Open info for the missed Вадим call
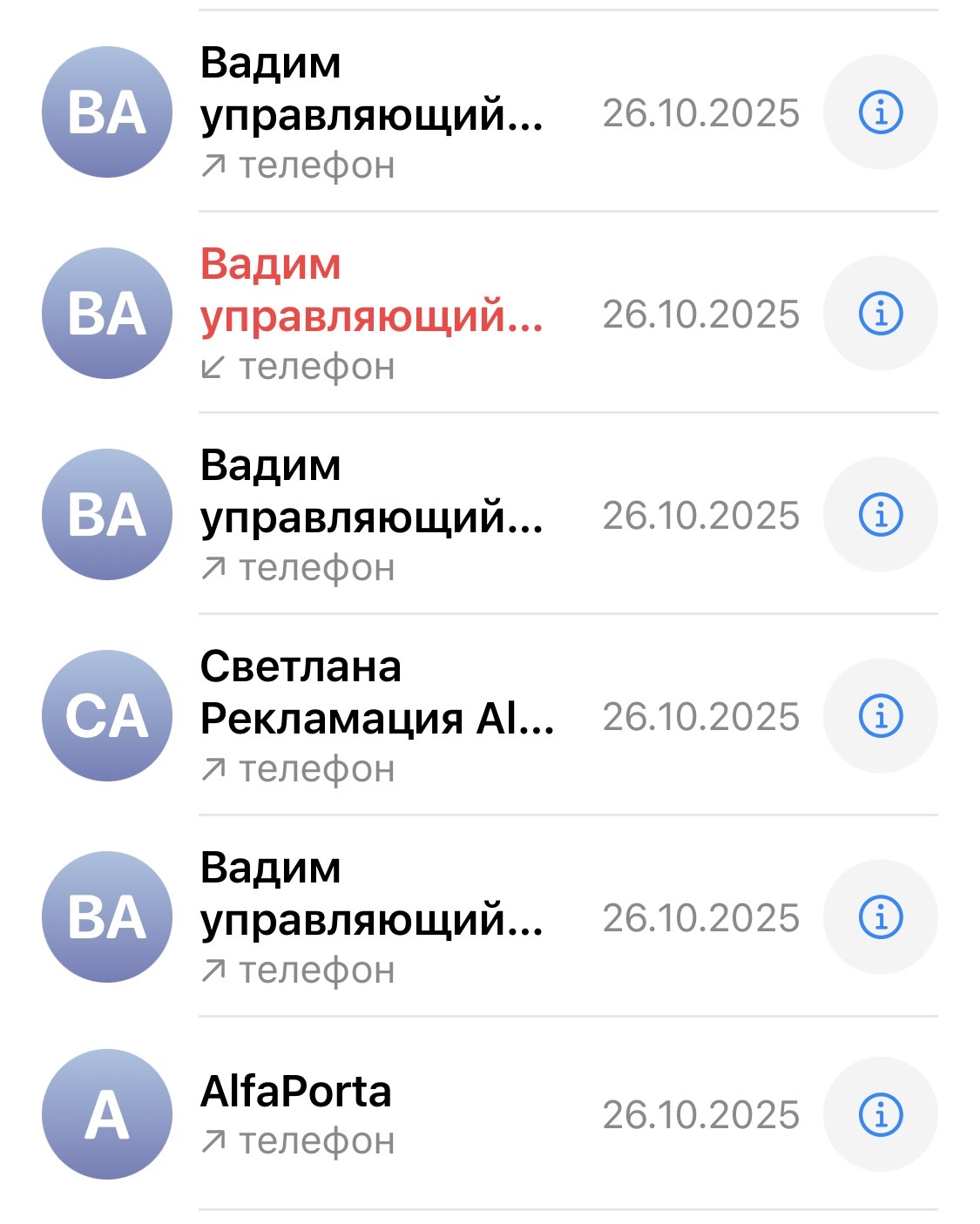The width and height of the screenshot is (980, 1224). 881,314
